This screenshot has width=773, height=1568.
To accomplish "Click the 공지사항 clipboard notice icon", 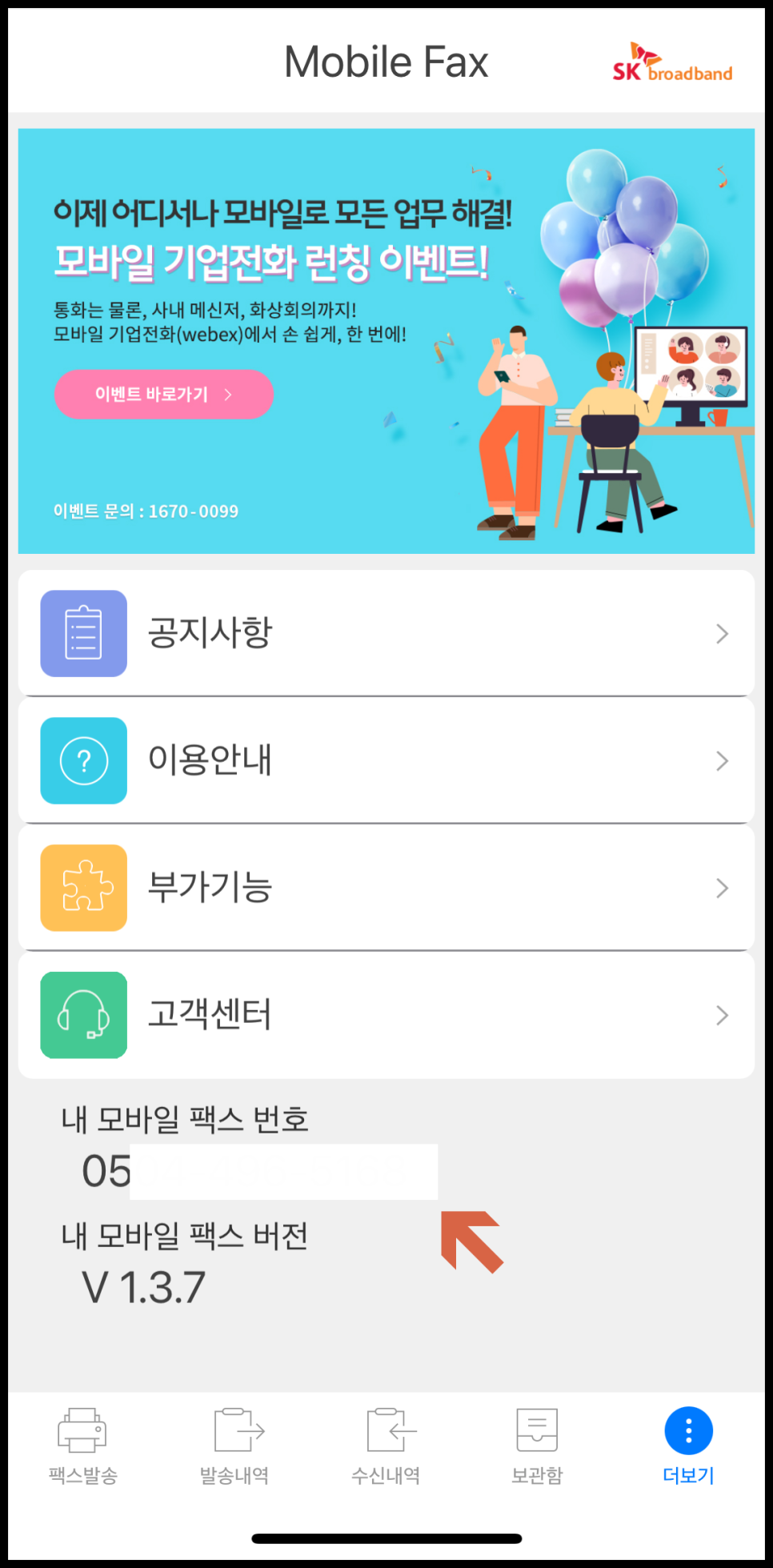I will tap(83, 632).
